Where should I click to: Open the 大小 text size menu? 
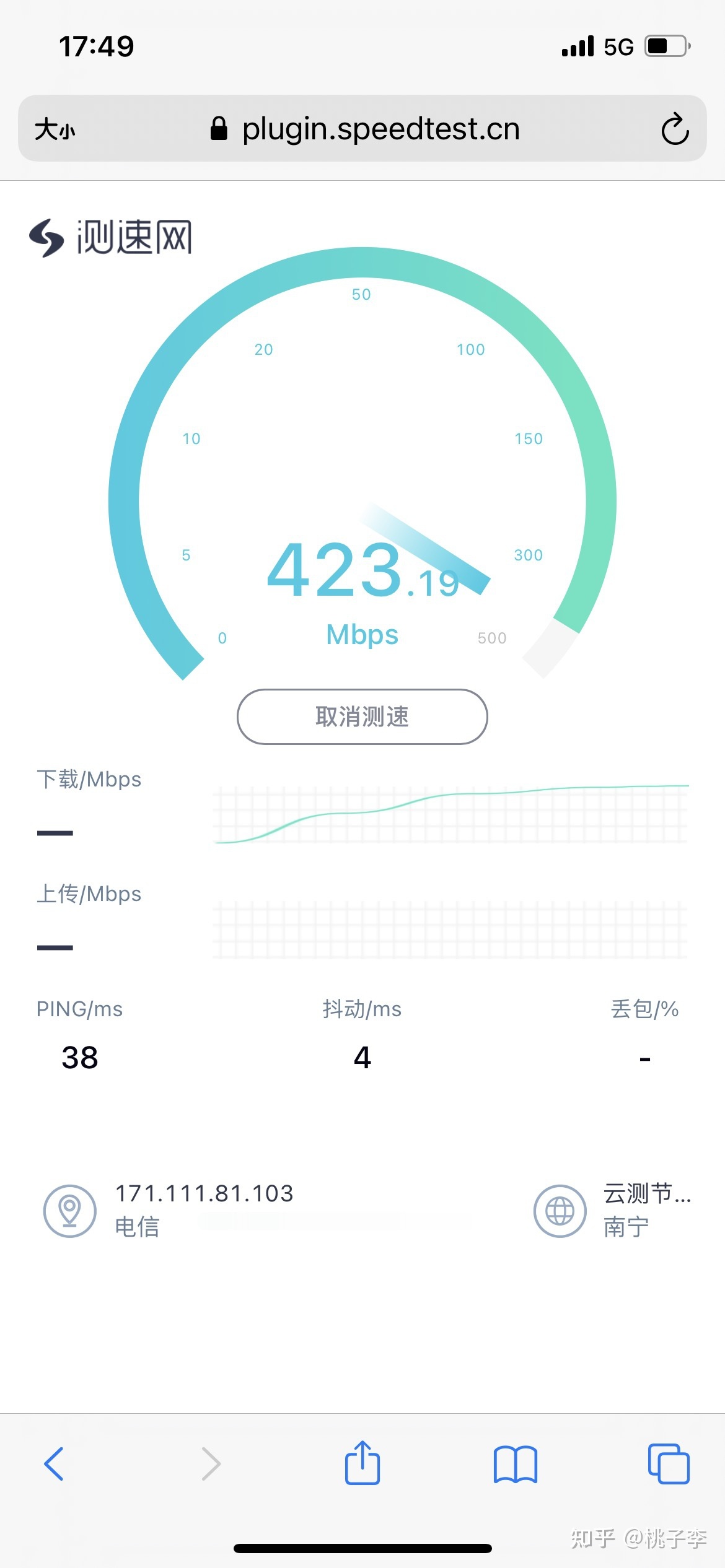coord(55,129)
